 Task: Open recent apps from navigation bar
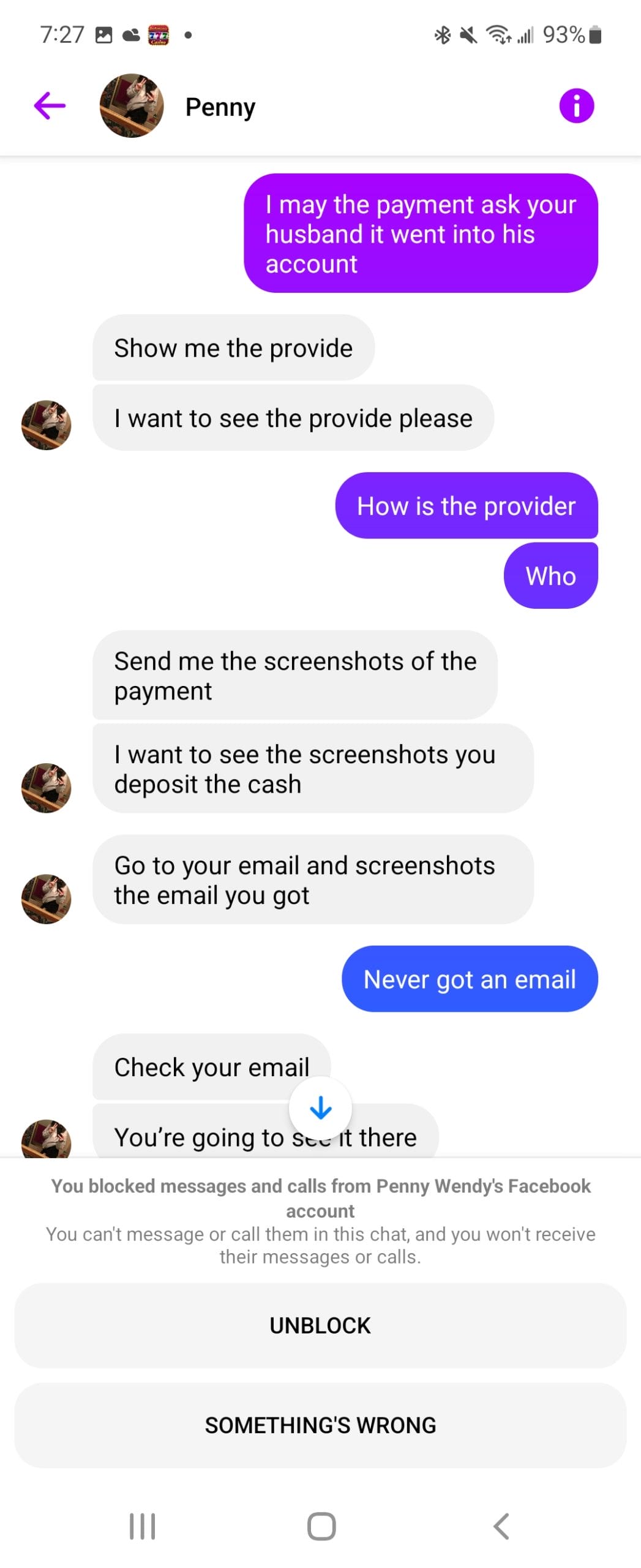(x=142, y=1526)
